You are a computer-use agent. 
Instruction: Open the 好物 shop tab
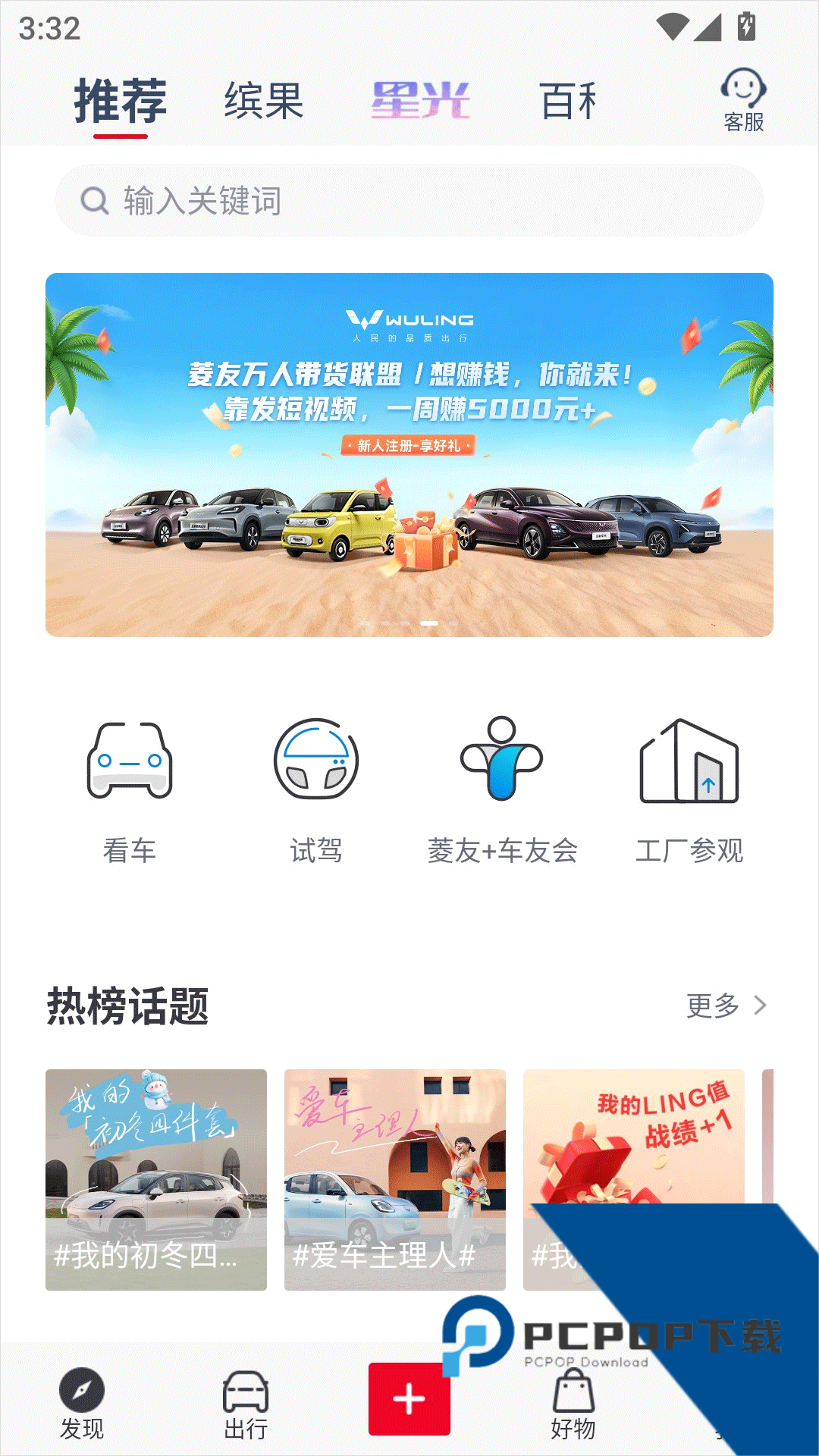pyautogui.click(x=573, y=1404)
